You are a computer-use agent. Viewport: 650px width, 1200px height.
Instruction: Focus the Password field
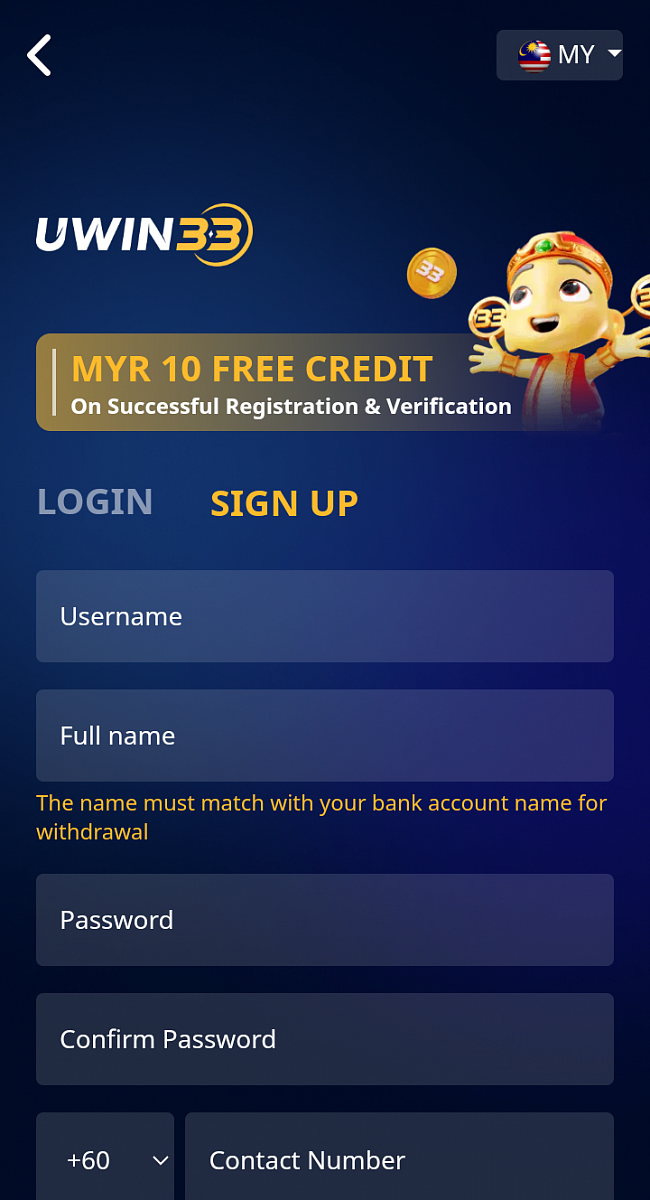(325, 920)
